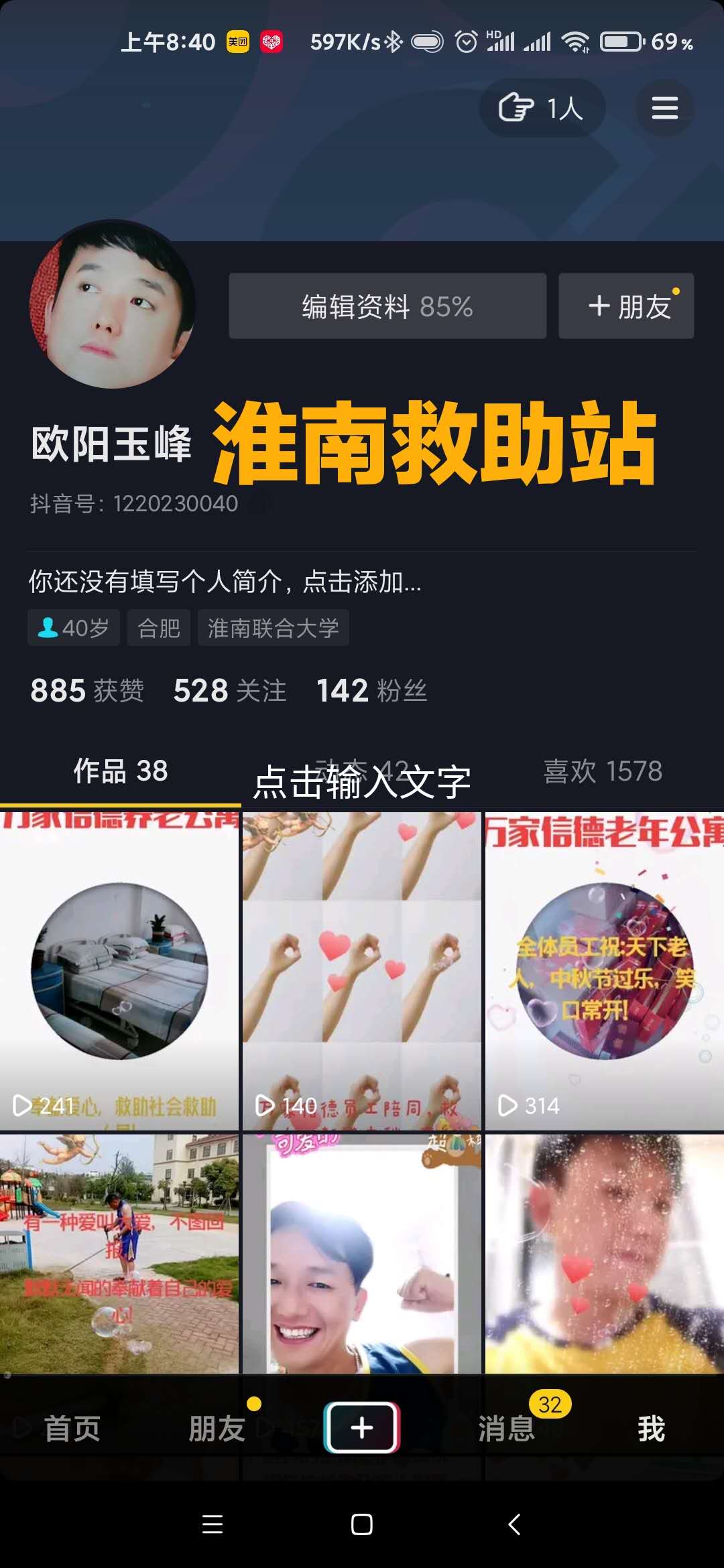This screenshot has height=1568, width=724.
Task: View the 142 粉丝 followers list
Action: [371, 690]
